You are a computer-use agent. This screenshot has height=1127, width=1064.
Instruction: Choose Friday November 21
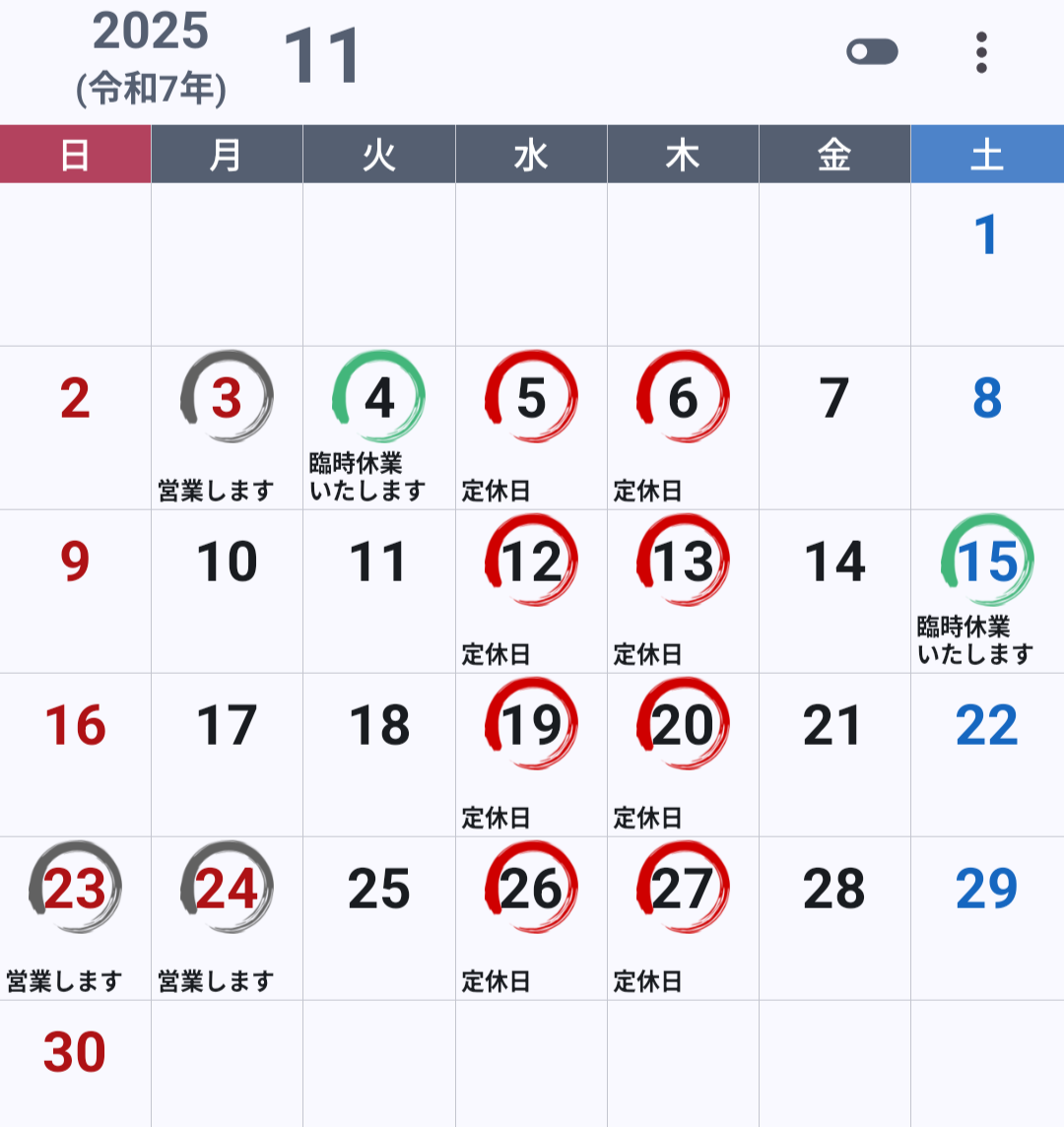(834, 754)
